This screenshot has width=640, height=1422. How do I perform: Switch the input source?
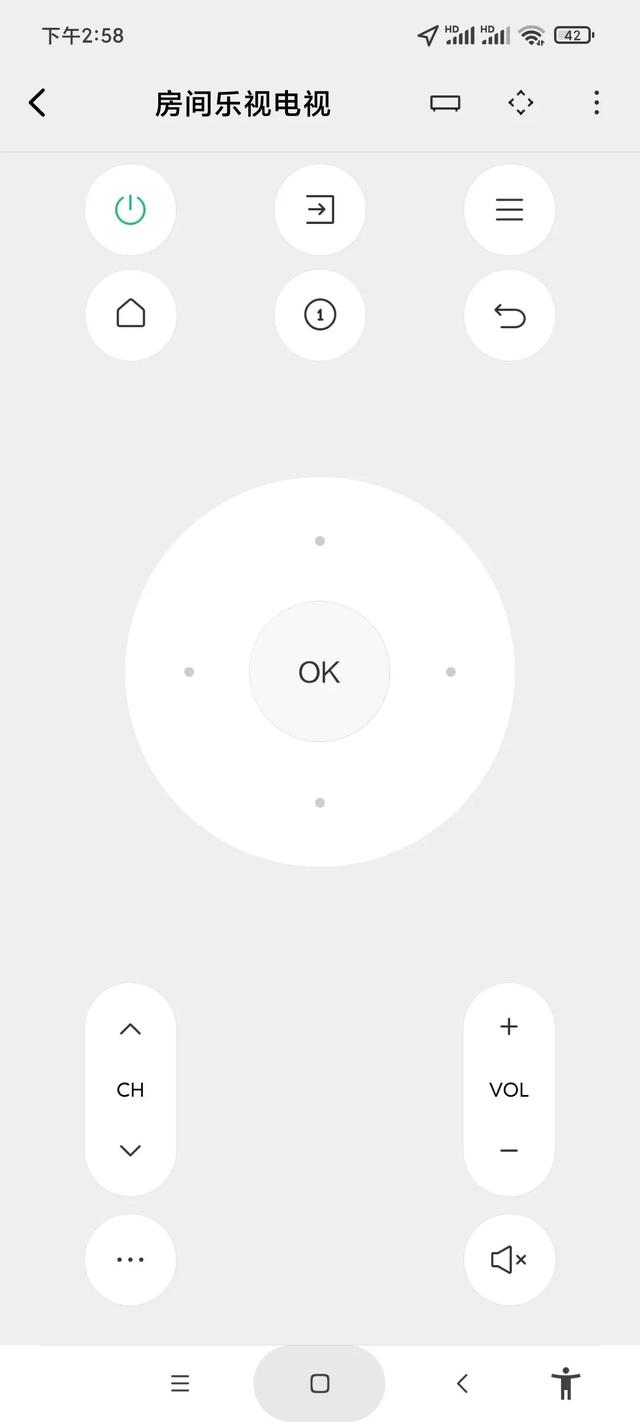[320, 210]
